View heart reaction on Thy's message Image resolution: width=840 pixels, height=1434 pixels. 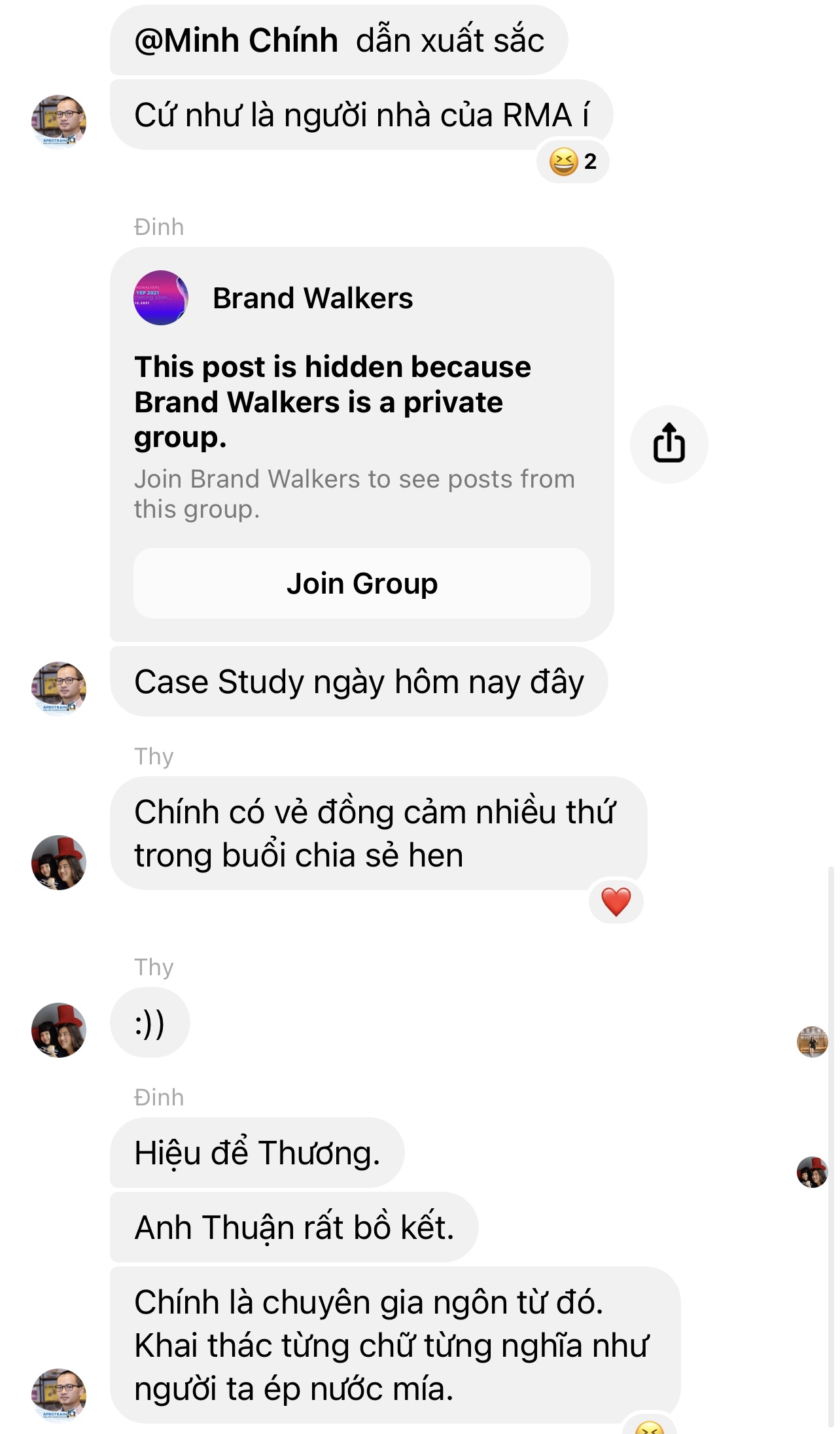coord(616,902)
